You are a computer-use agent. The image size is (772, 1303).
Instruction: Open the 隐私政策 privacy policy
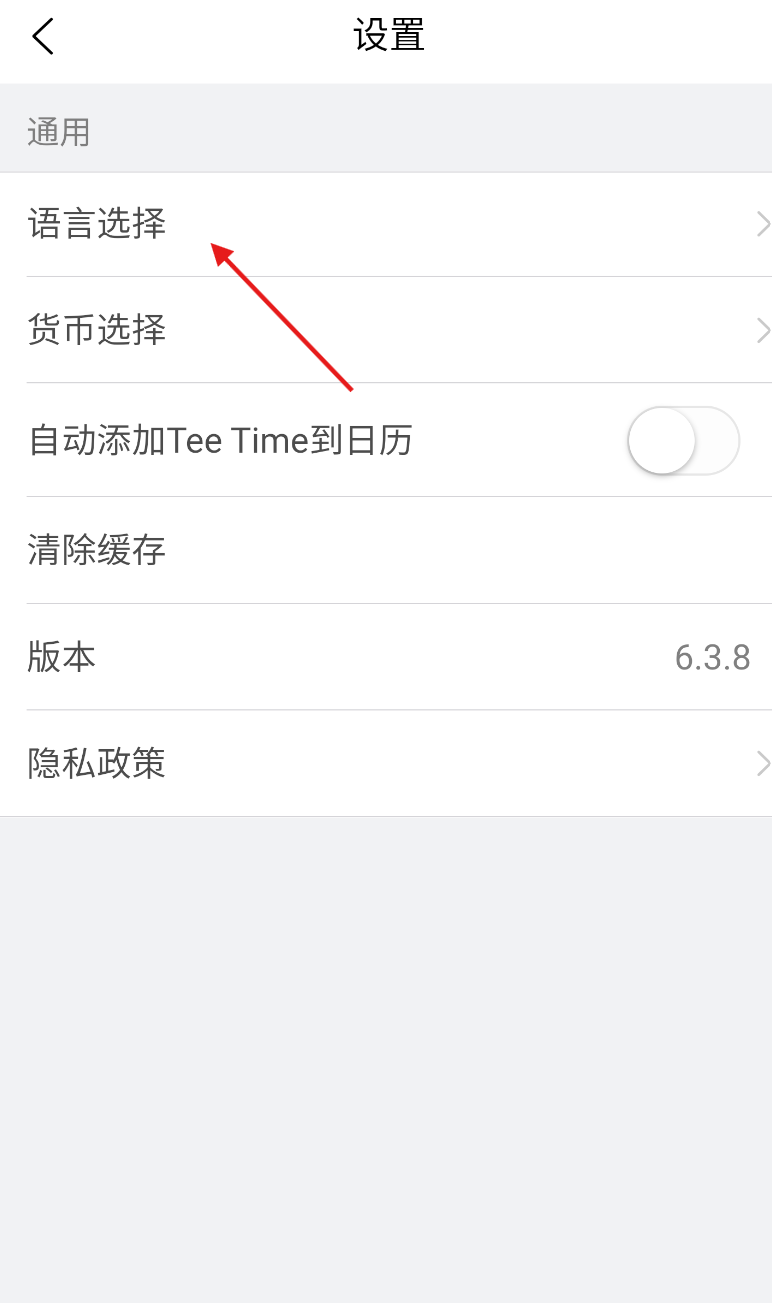(x=386, y=764)
